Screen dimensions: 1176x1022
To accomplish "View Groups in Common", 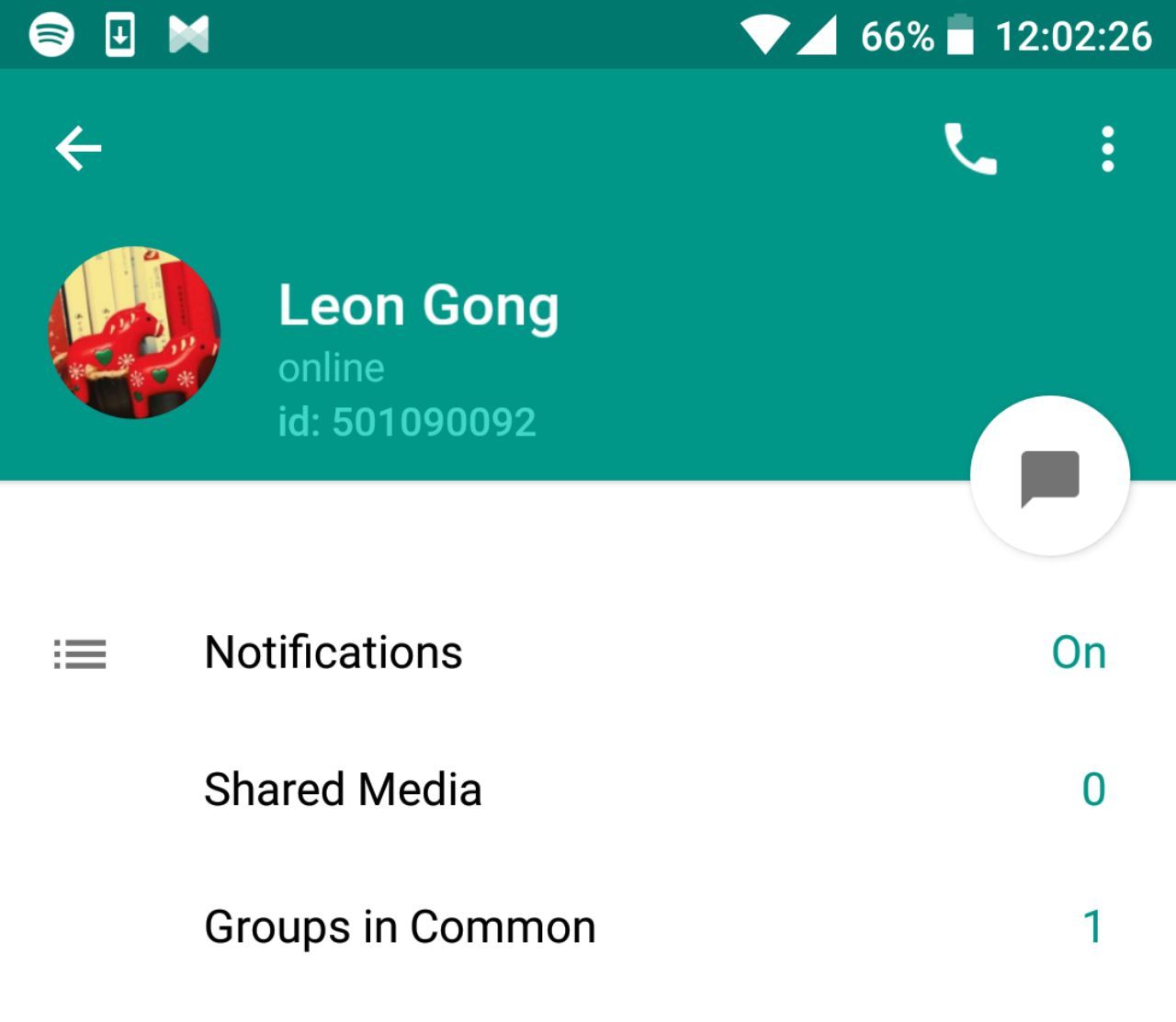I will point(588,926).
